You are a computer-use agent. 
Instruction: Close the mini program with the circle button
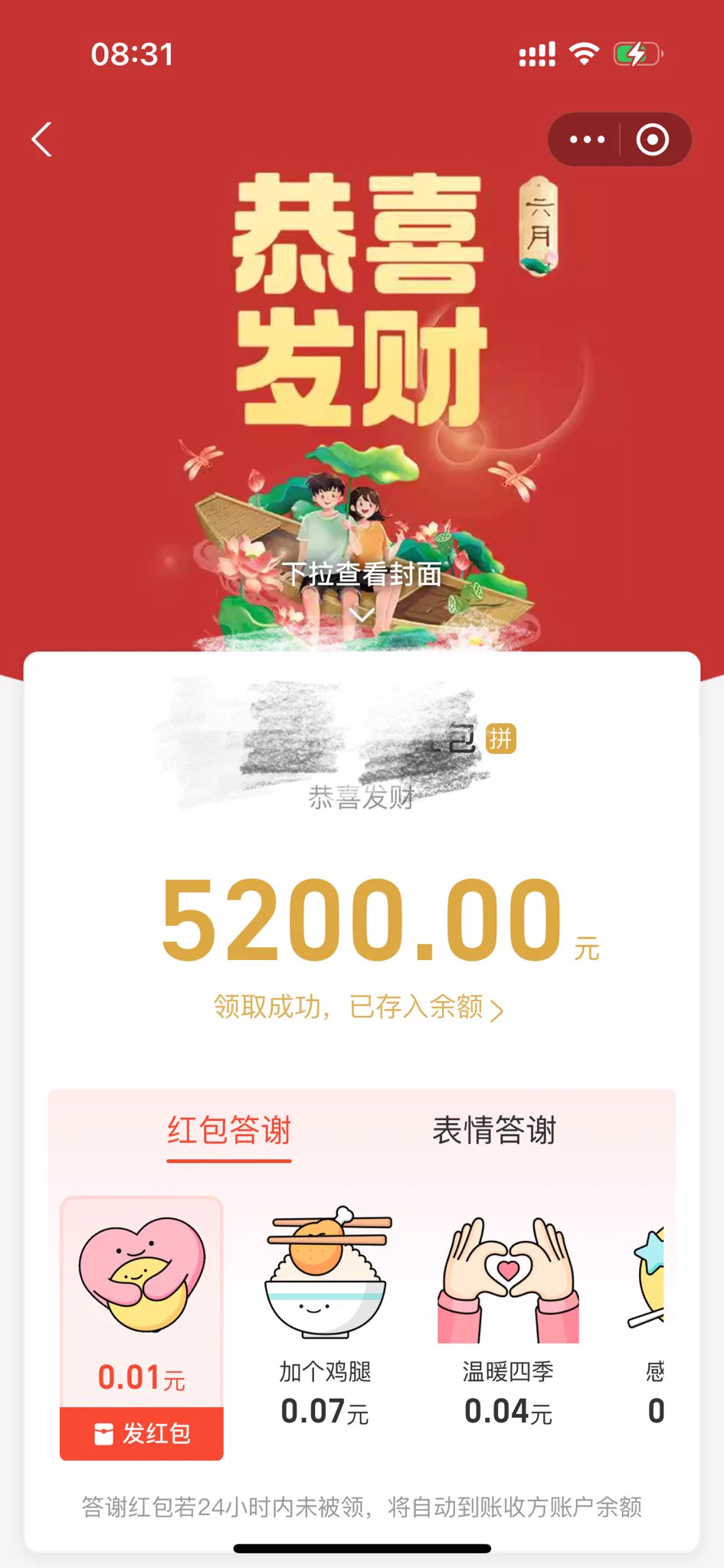pyautogui.click(x=653, y=140)
